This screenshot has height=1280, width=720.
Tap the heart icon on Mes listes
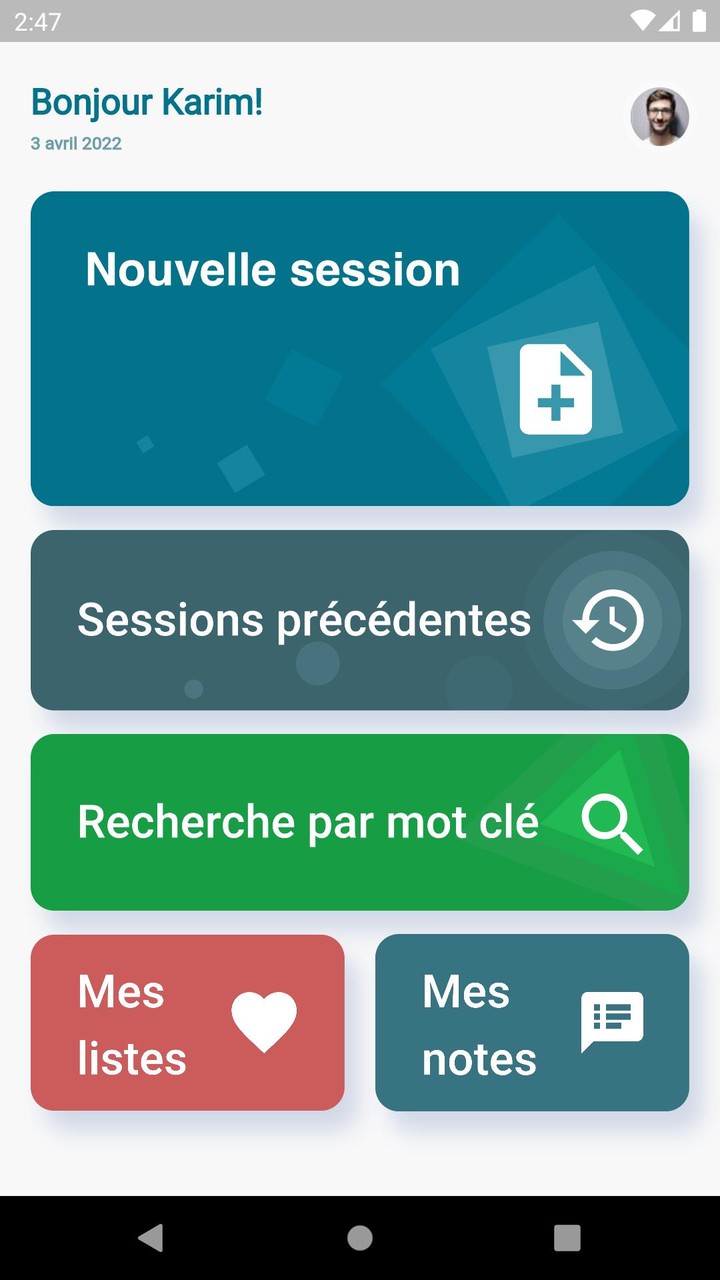(264, 1023)
